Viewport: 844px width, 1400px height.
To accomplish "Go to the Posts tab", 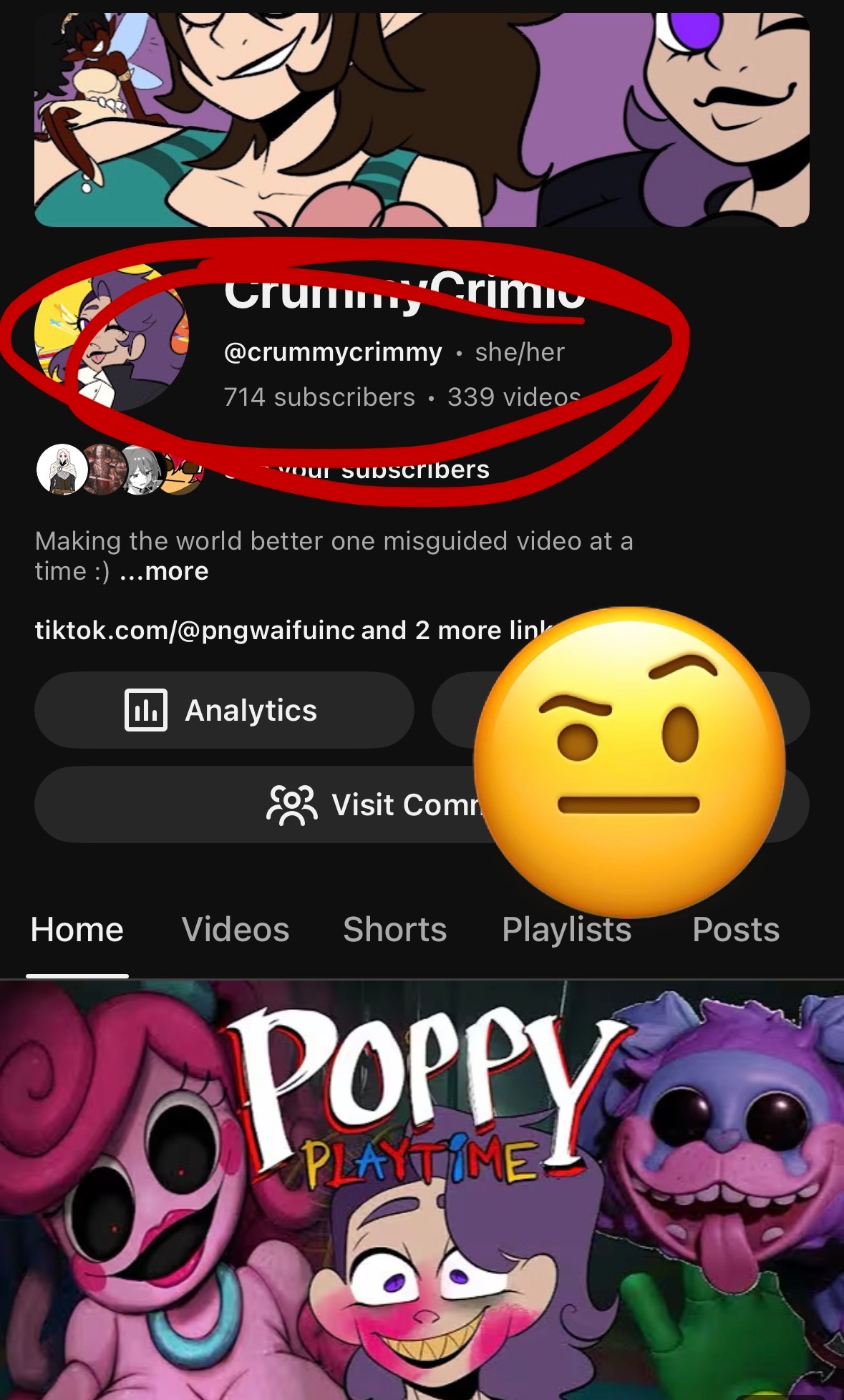I will (735, 930).
